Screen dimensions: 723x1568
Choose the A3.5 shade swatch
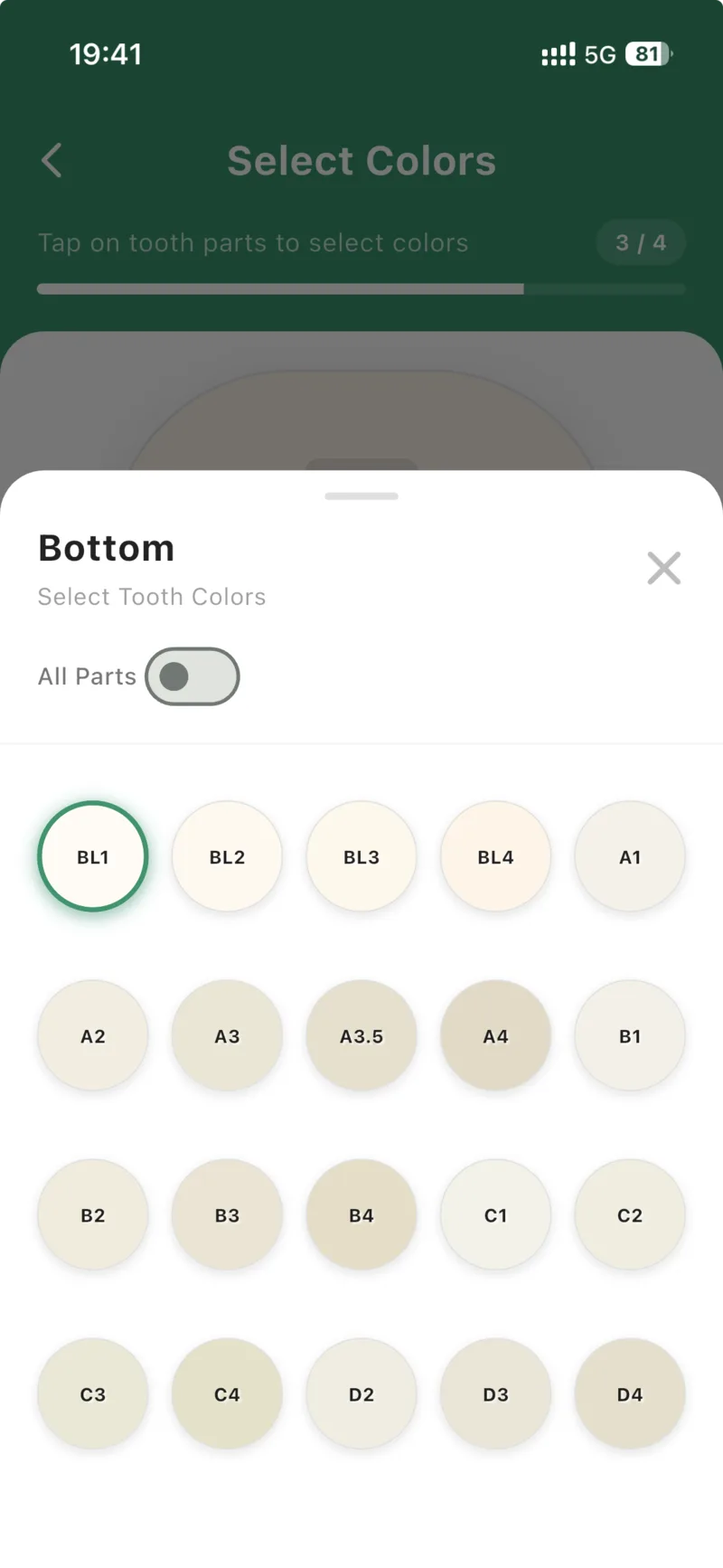361,1035
